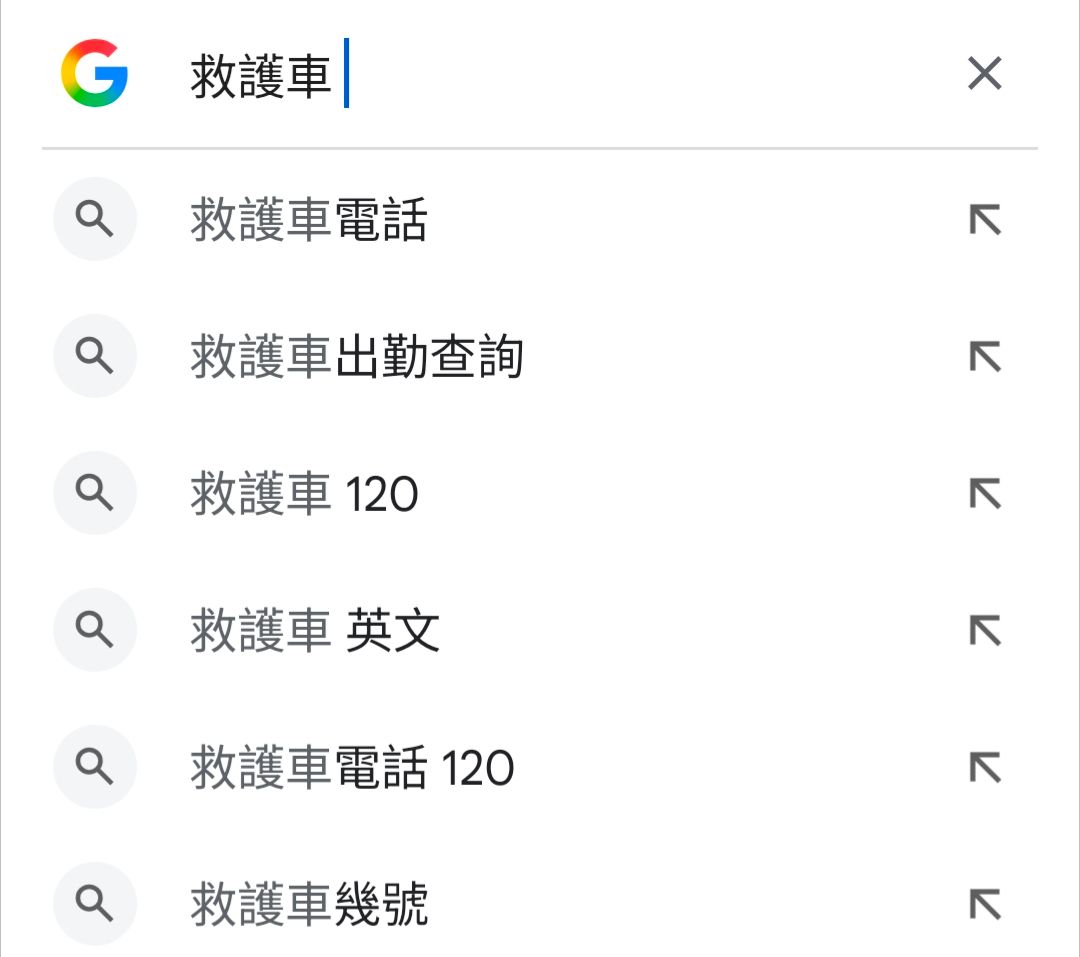Fill query with 救護車出勤查詢 using arrow icon

[985, 357]
